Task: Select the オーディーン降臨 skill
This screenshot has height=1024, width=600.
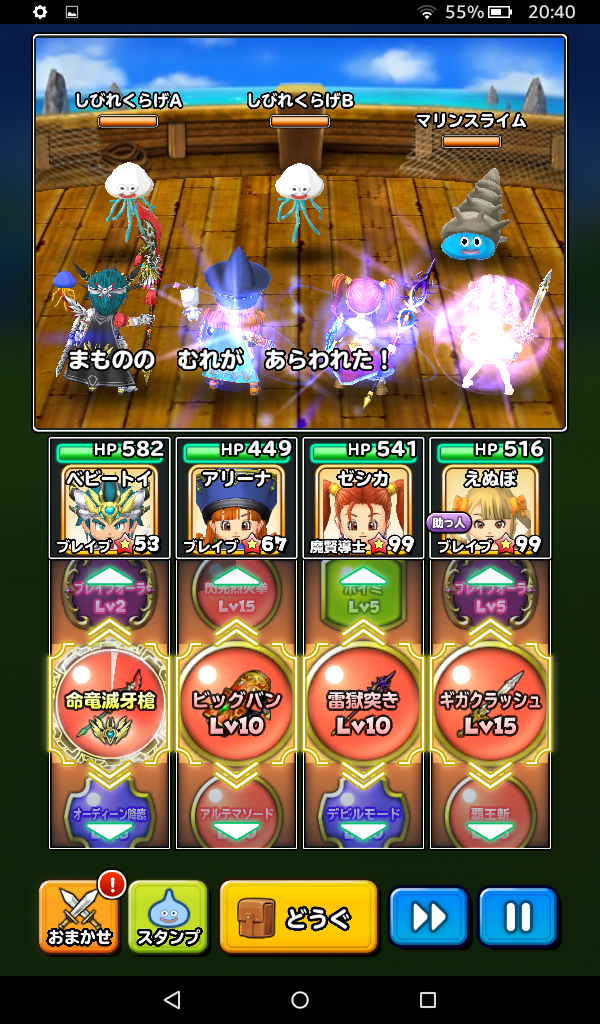Action: (x=110, y=812)
